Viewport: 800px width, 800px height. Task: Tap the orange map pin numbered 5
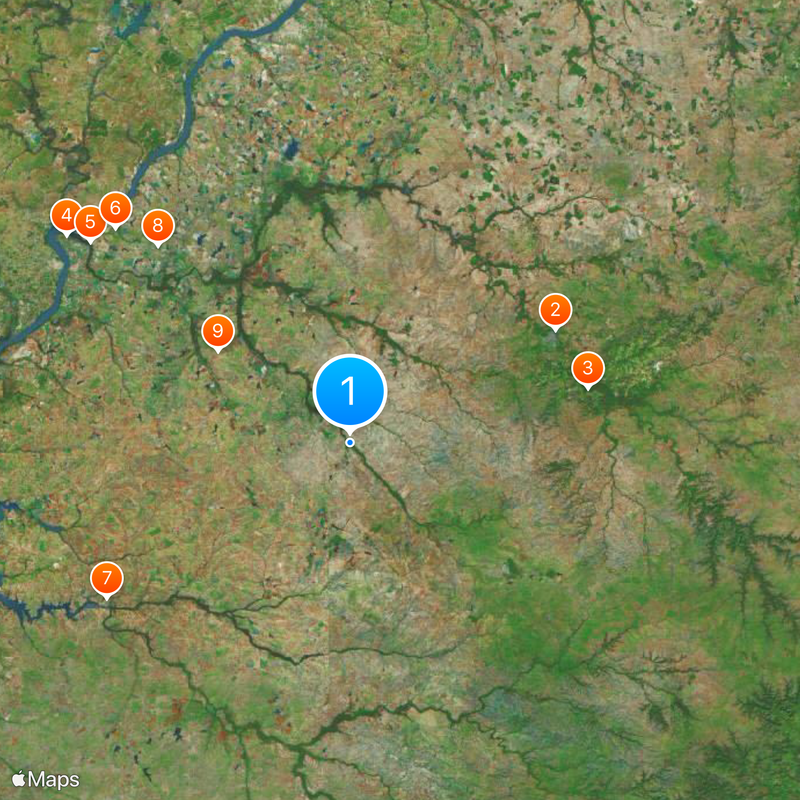point(90,222)
